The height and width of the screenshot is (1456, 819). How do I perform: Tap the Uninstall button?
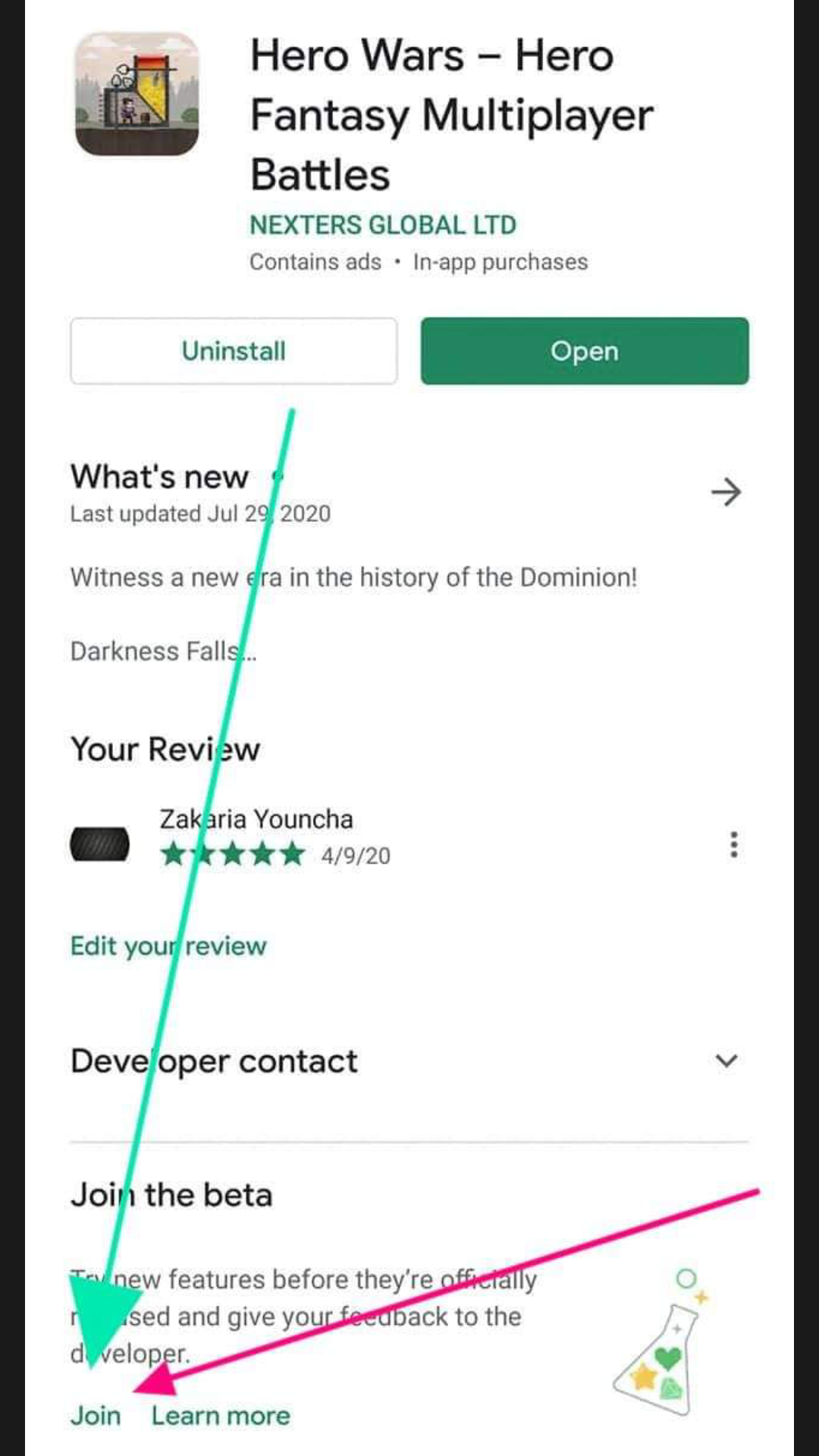[x=234, y=351]
